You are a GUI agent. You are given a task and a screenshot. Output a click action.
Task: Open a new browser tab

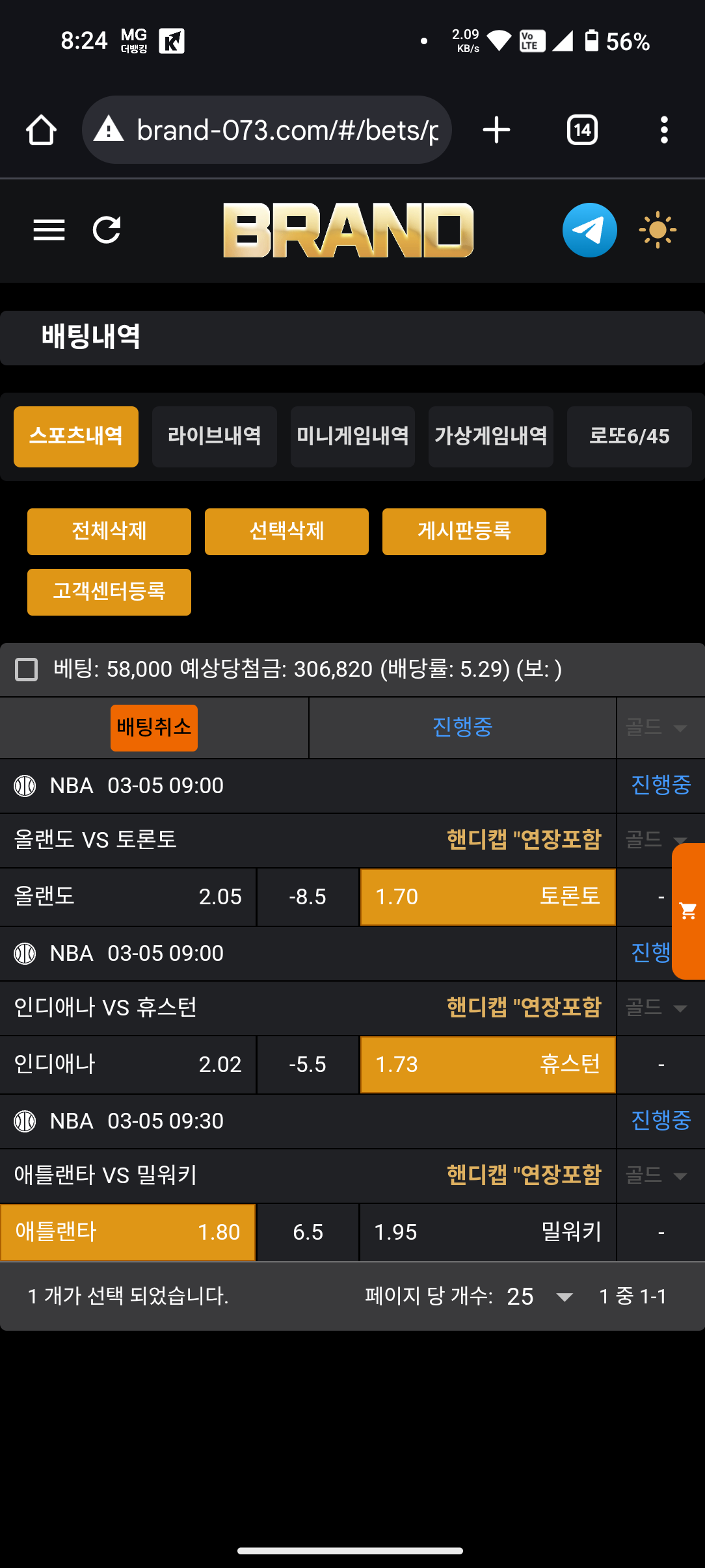pyautogui.click(x=496, y=130)
